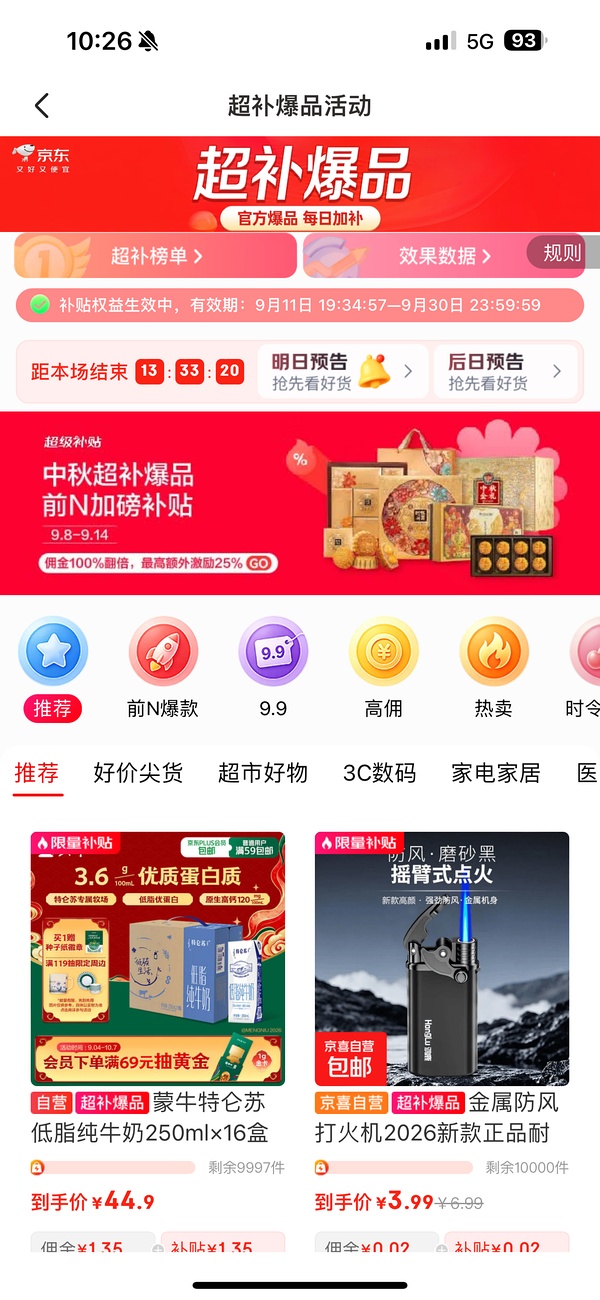Screen dimensions: 600x1300
Task: Open the 规则 rules button
Action: [x=561, y=253]
